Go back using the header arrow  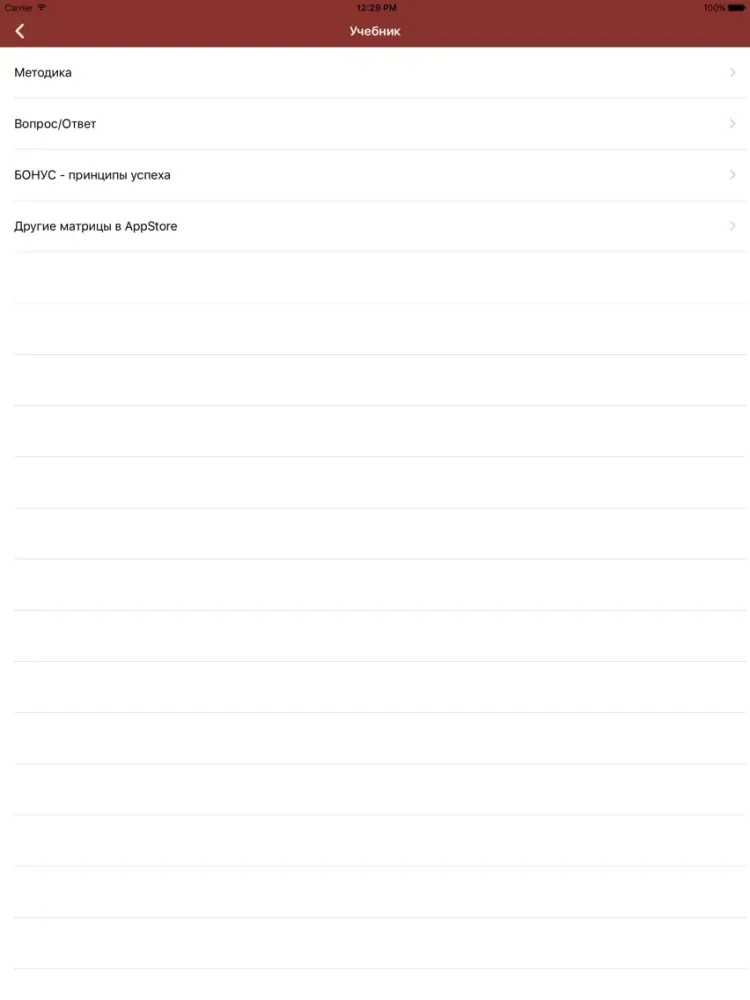tap(20, 31)
